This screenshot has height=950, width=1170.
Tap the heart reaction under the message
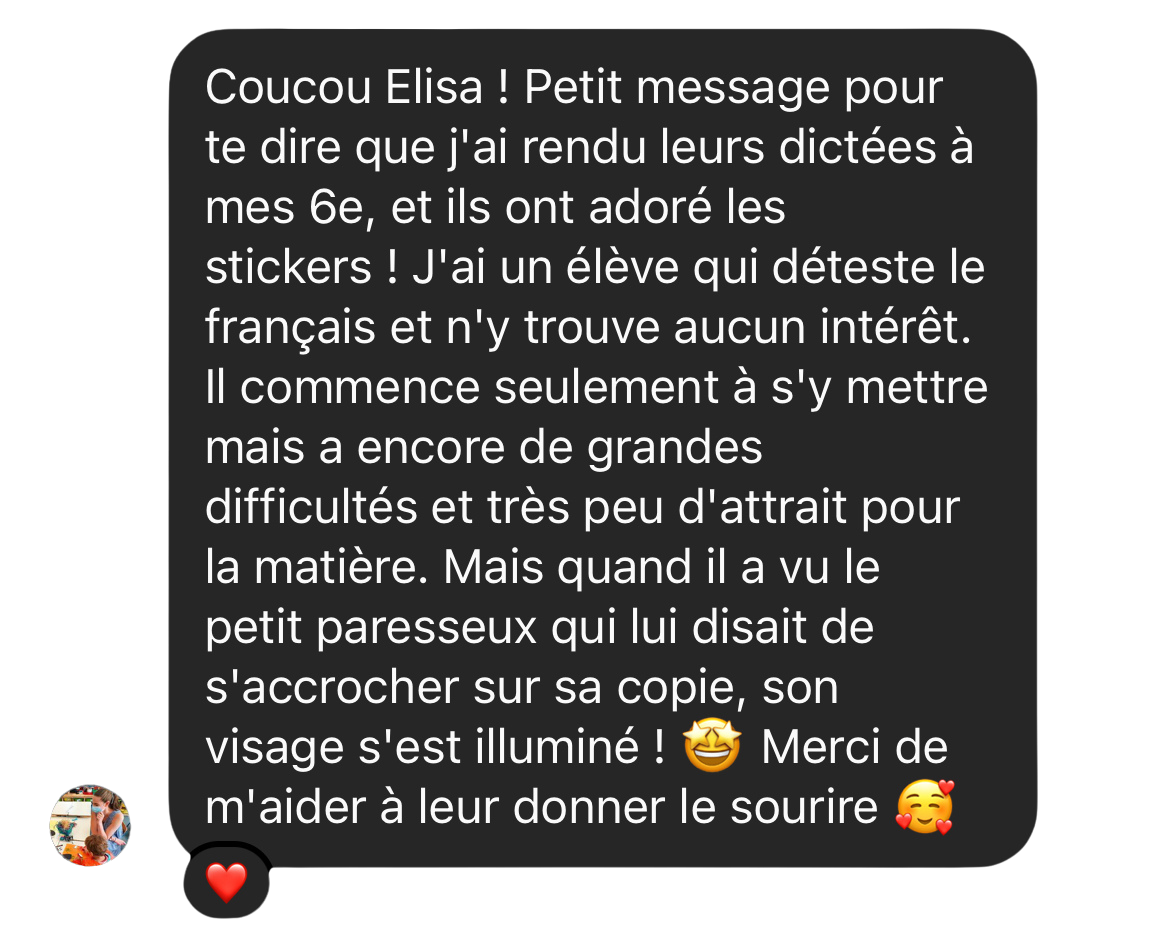(226, 882)
